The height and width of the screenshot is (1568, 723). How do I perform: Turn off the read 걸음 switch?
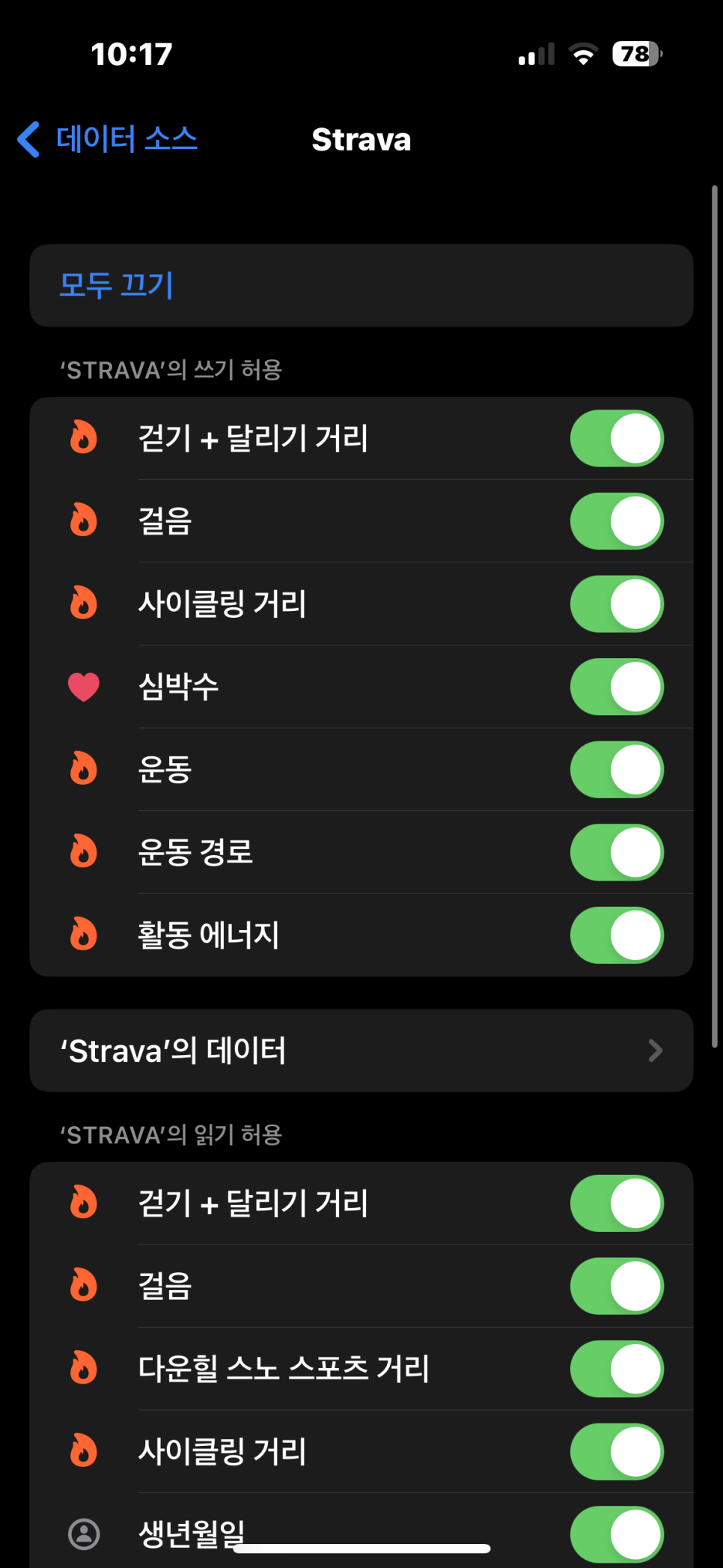point(617,1286)
